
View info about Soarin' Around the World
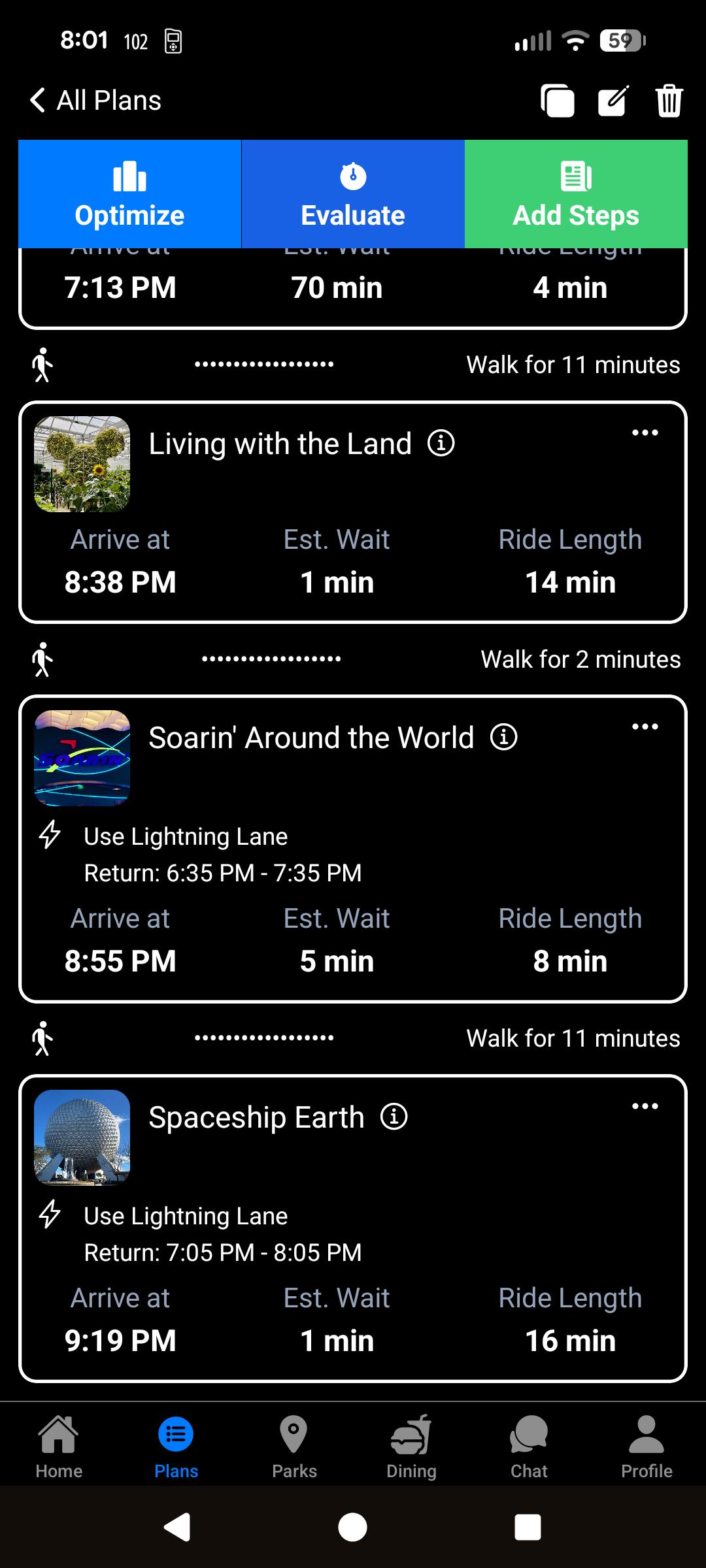[504, 738]
